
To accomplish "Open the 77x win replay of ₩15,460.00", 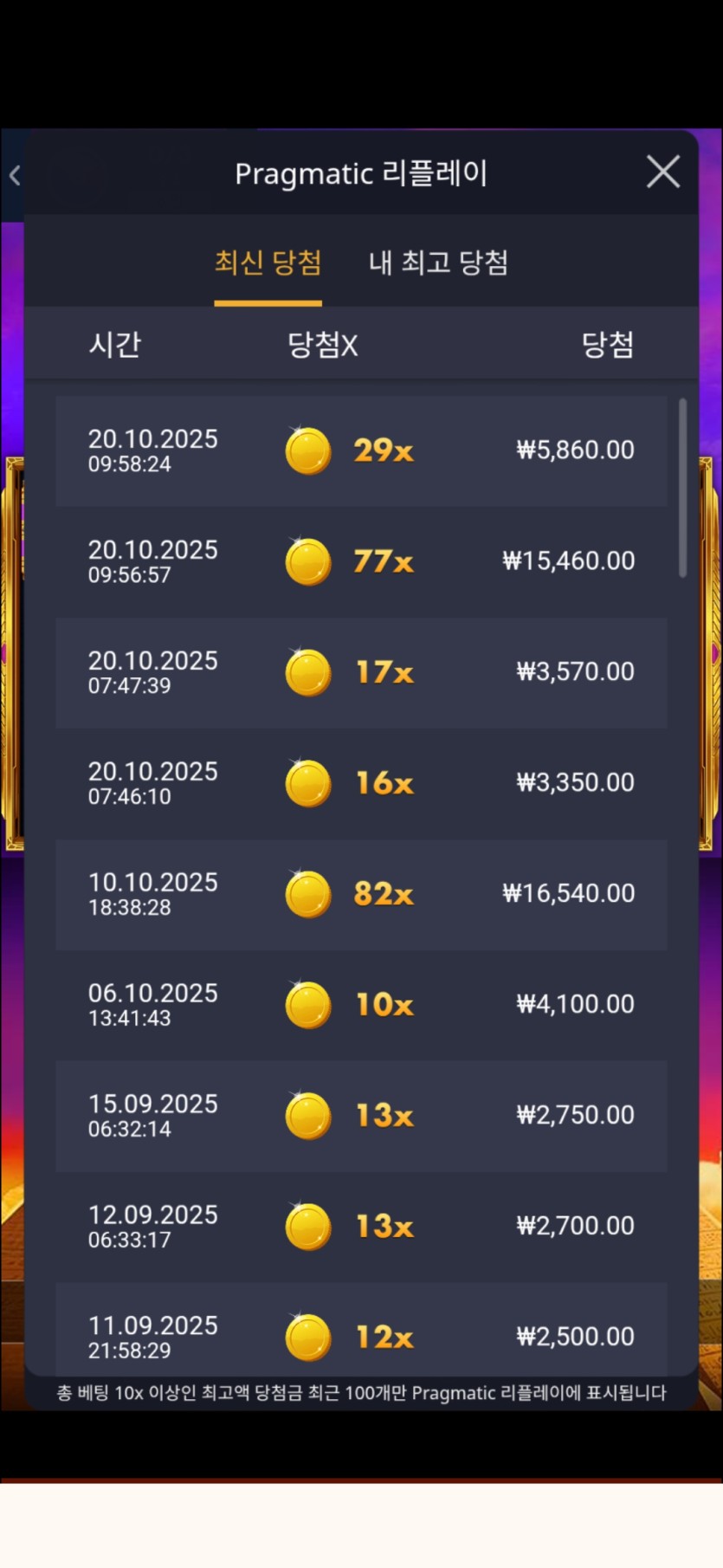I will pos(361,561).
